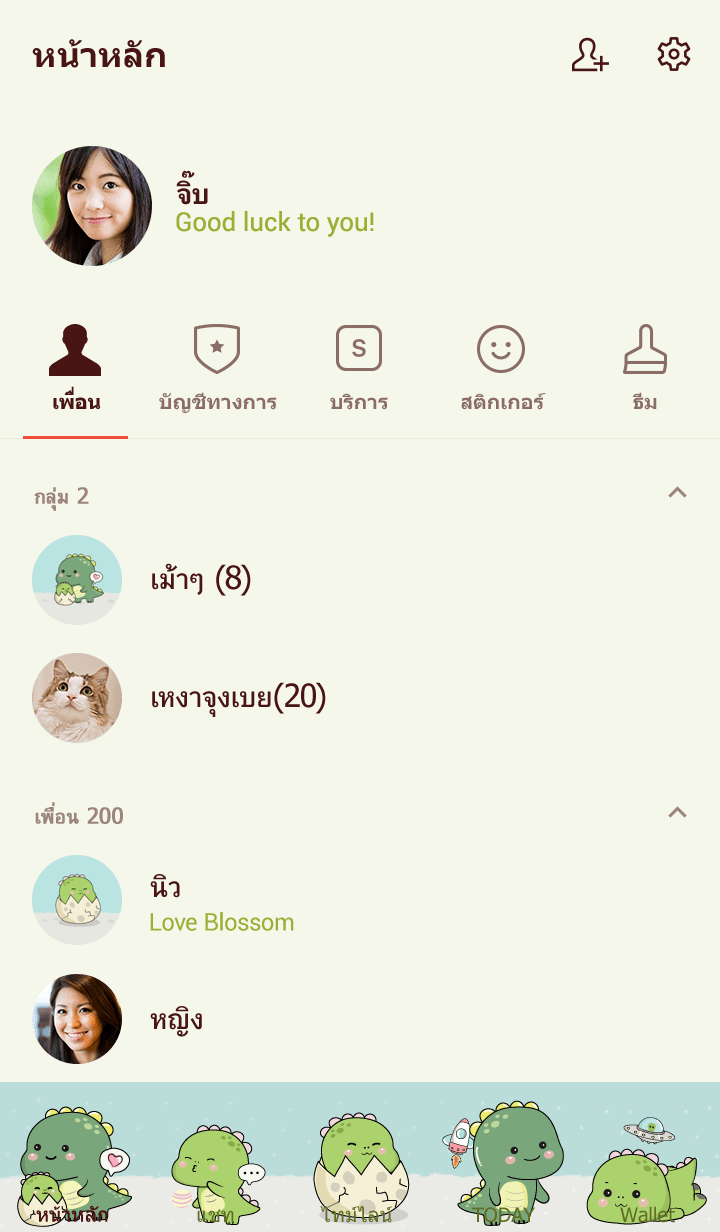720x1232 pixels.
Task: Collapse the กลุ่ม 2 section
Action: pos(677,492)
